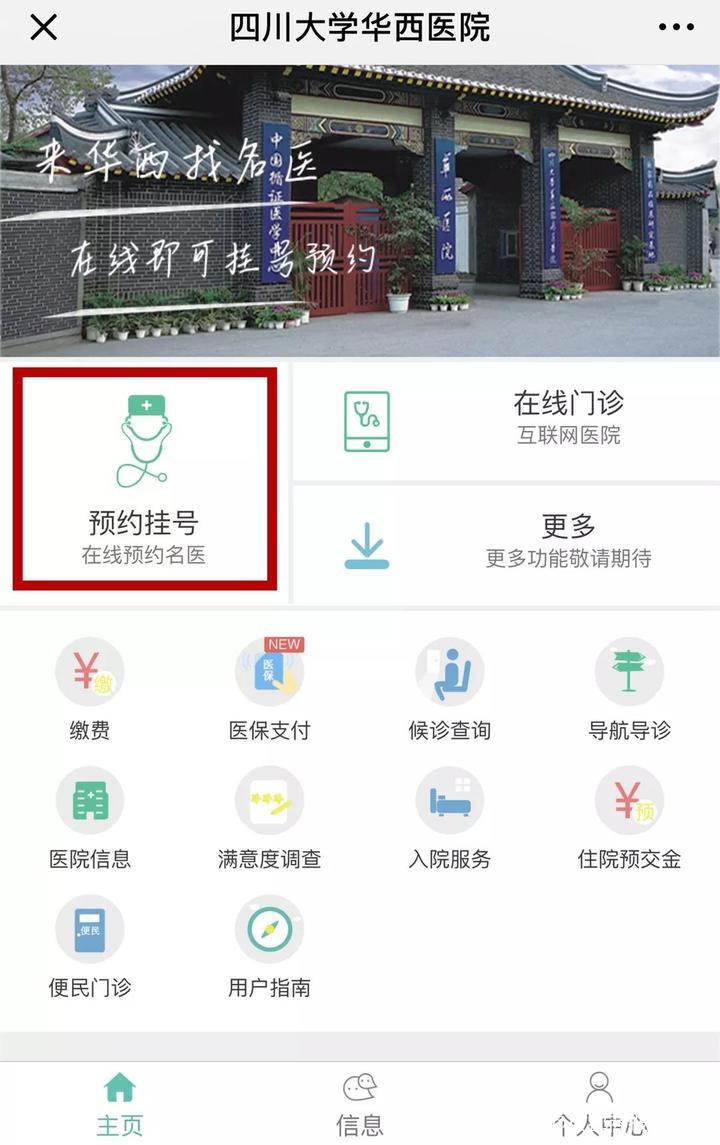Tap the 更多 more functions tile
Screen dimensions: 720x1145
505,543
